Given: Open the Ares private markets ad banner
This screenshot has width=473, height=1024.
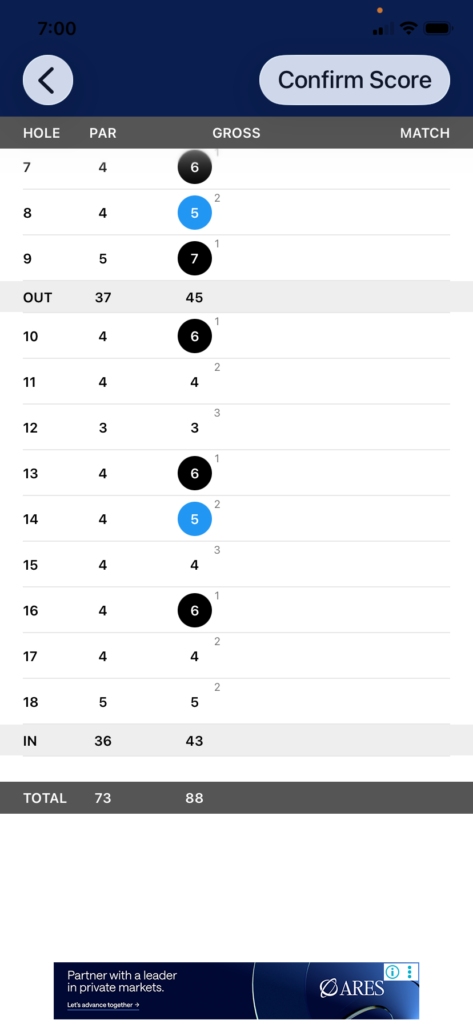Looking at the screenshot, I should tap(236, 990).
